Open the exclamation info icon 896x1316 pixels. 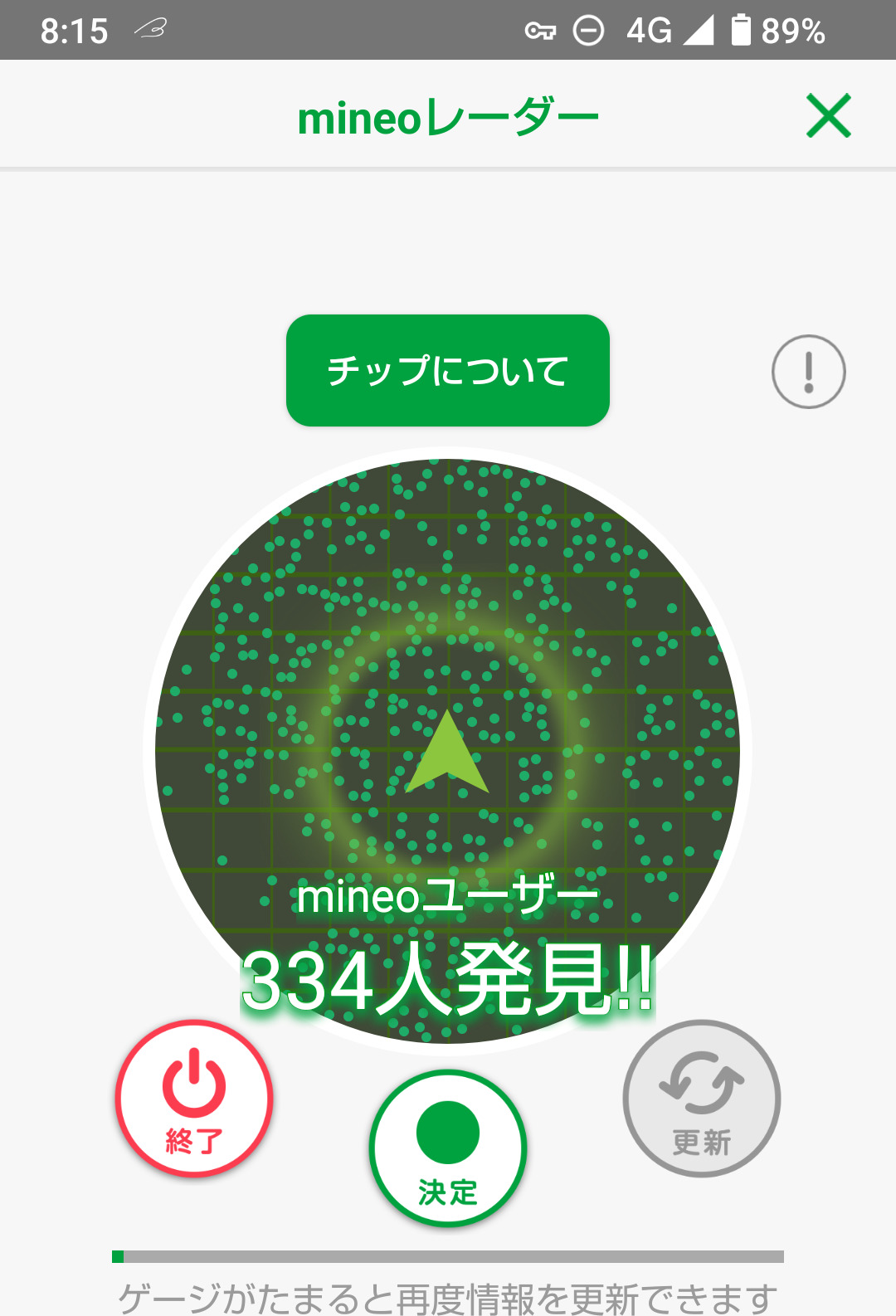coord(808,372)
